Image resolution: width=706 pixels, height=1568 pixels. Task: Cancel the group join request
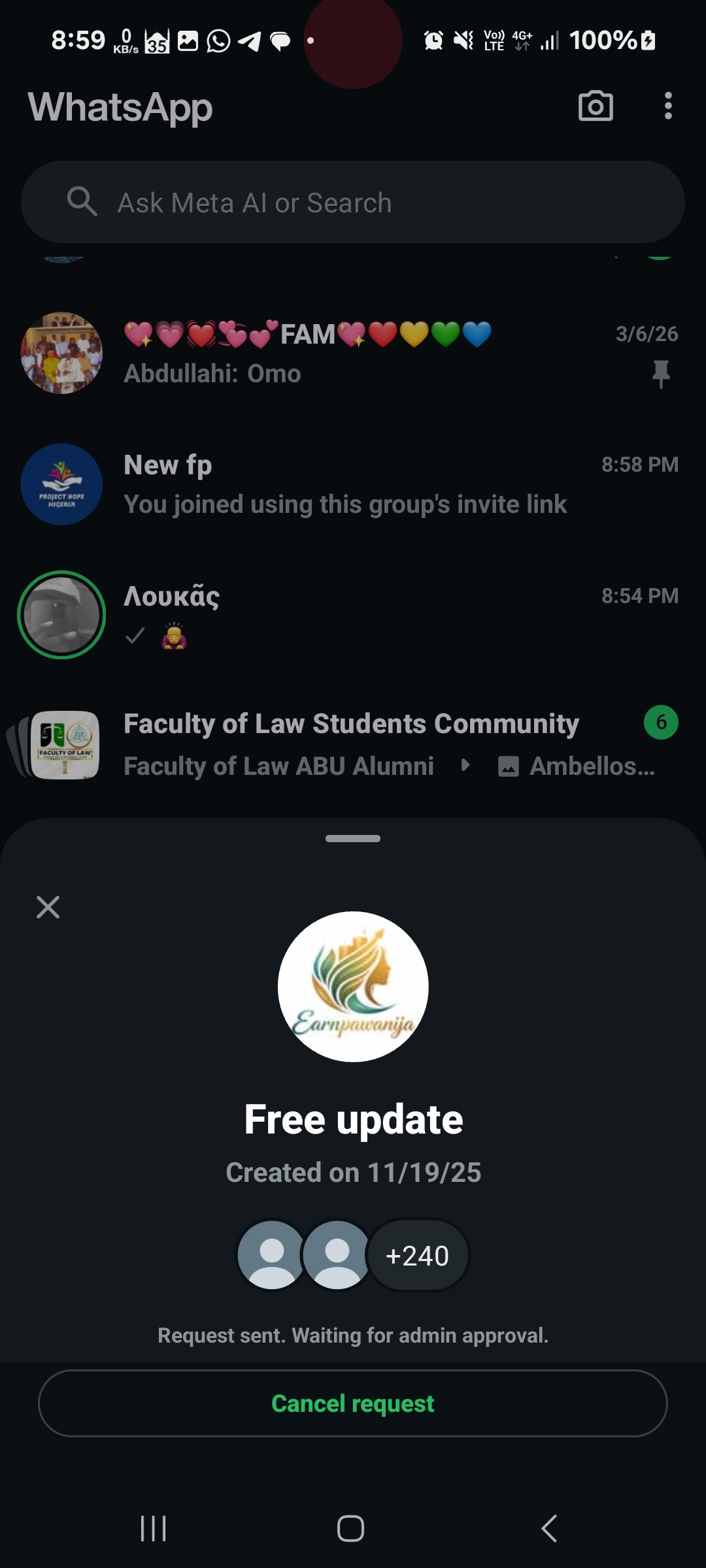pyautogui.click(x=353, y=1403)
